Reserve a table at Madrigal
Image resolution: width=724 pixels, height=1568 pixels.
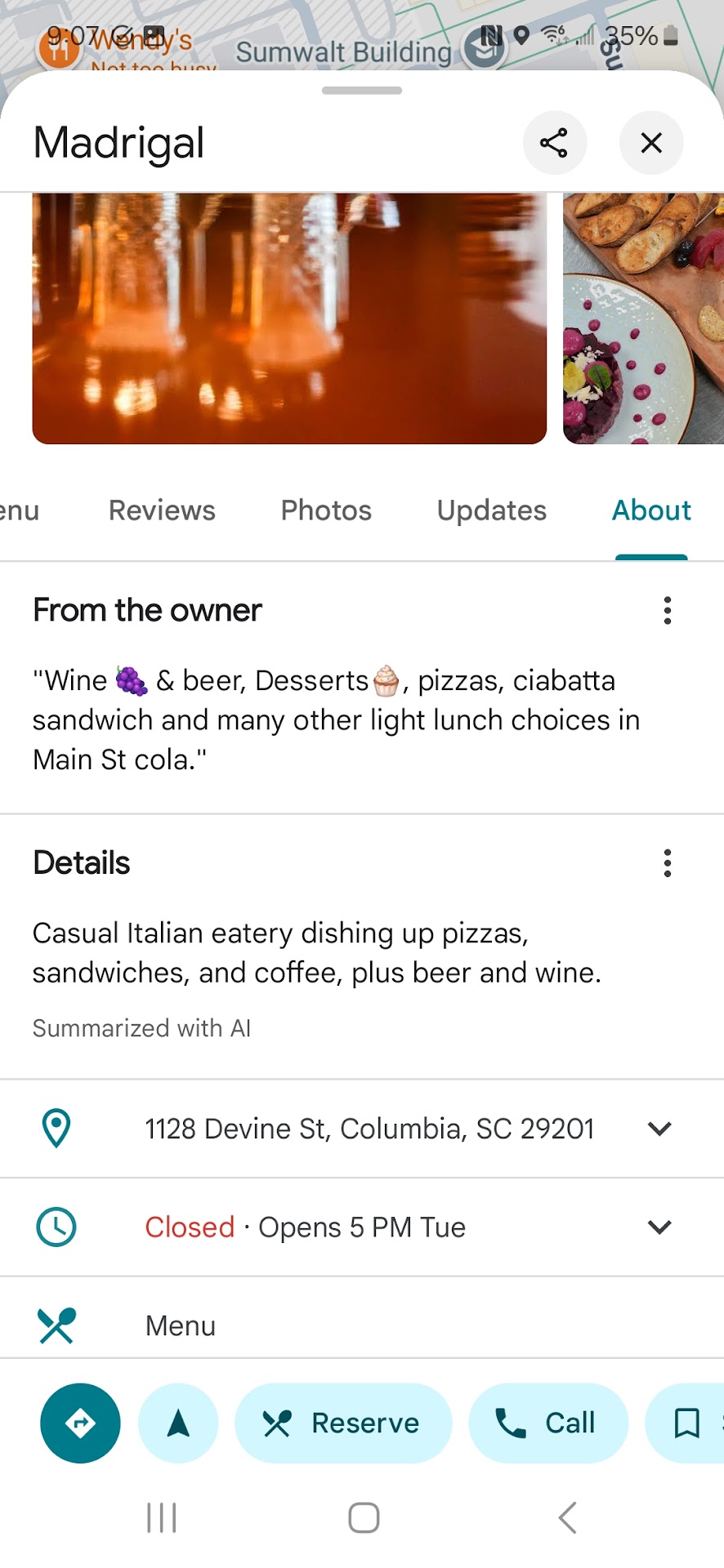(x=342, y=1423)
